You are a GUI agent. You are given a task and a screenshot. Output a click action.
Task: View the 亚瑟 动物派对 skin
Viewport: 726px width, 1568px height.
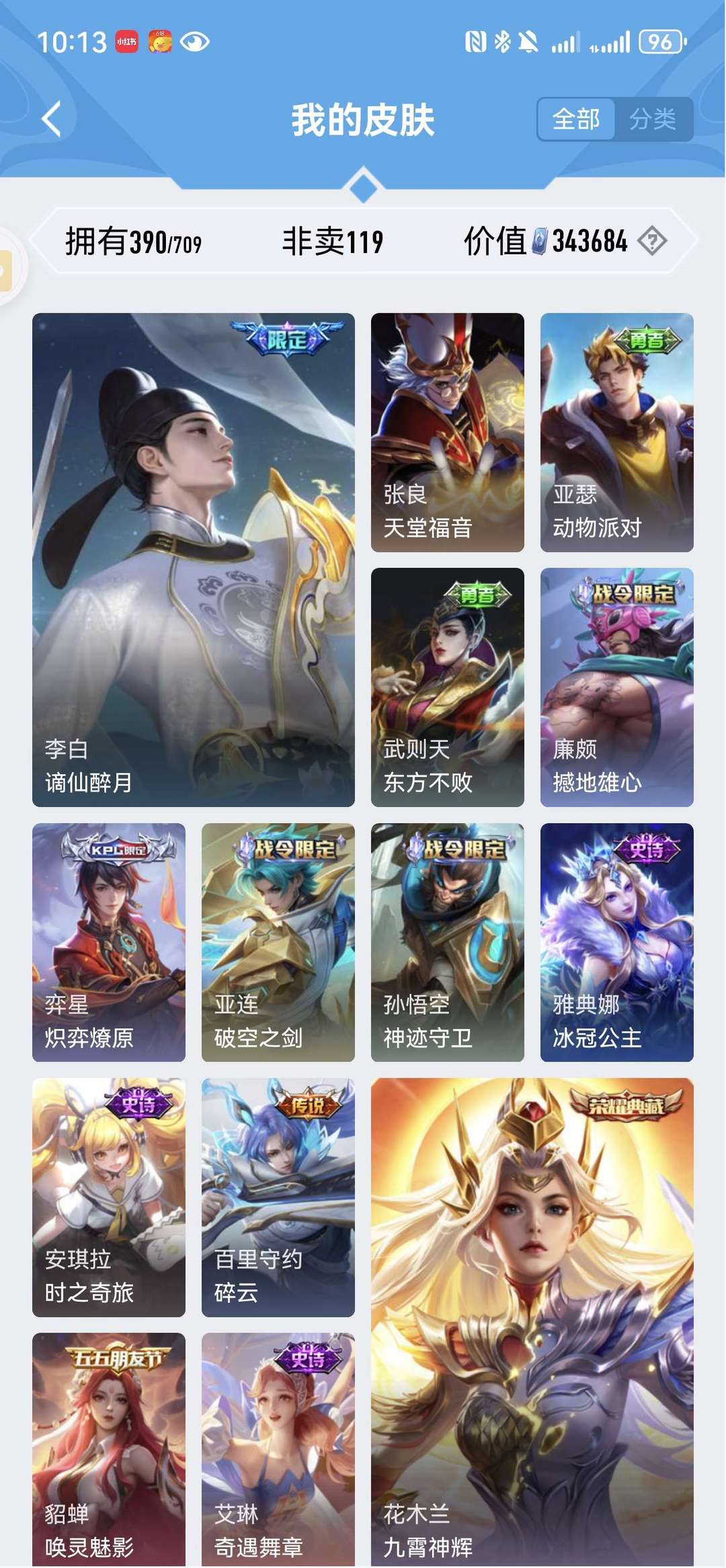pos(617,433)
